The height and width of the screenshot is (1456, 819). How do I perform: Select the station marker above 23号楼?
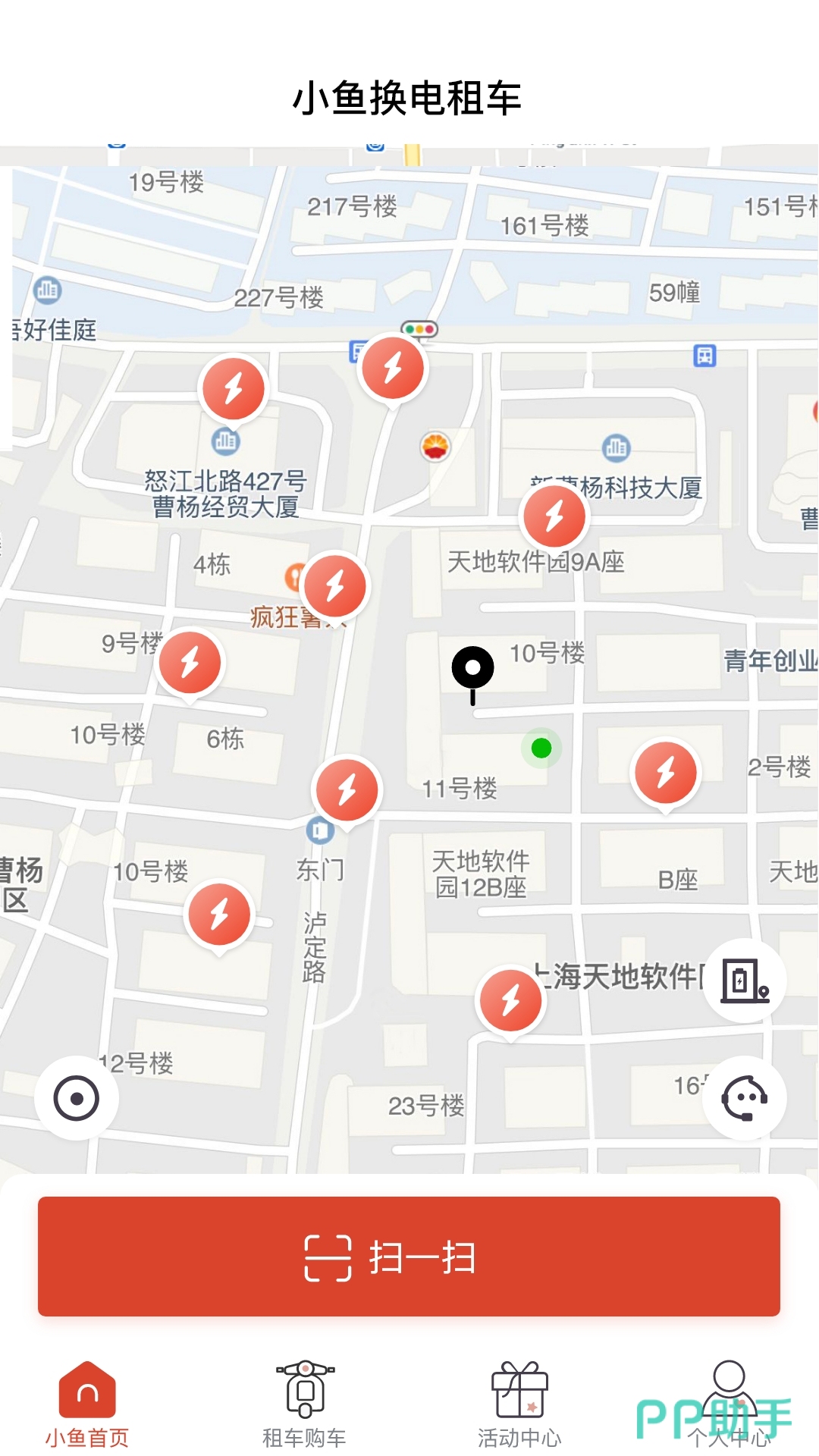(511, 1000)
